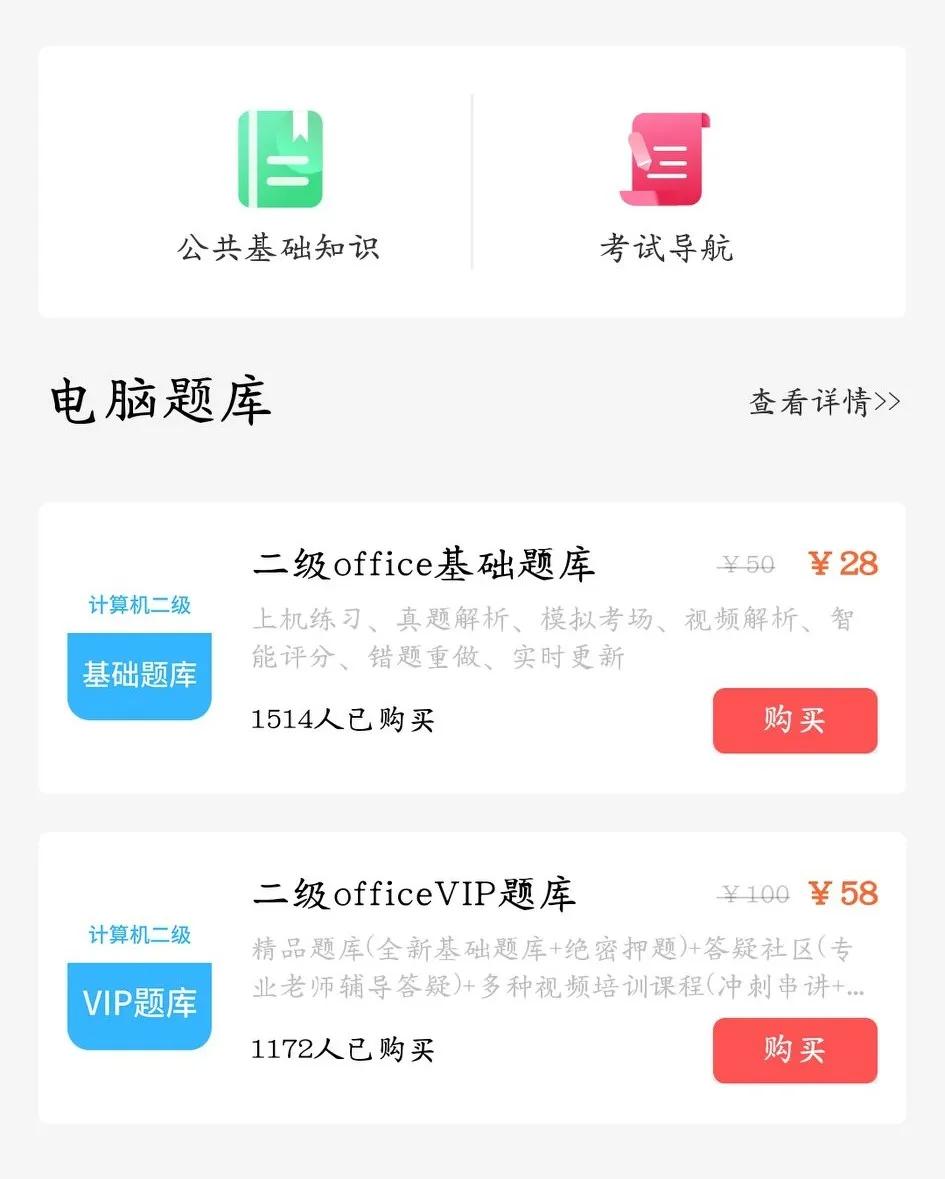The image size is (945, 1179).
Task: Tap 购买 to buy 二级officeVIP题库
Action: click(794, 1050)
